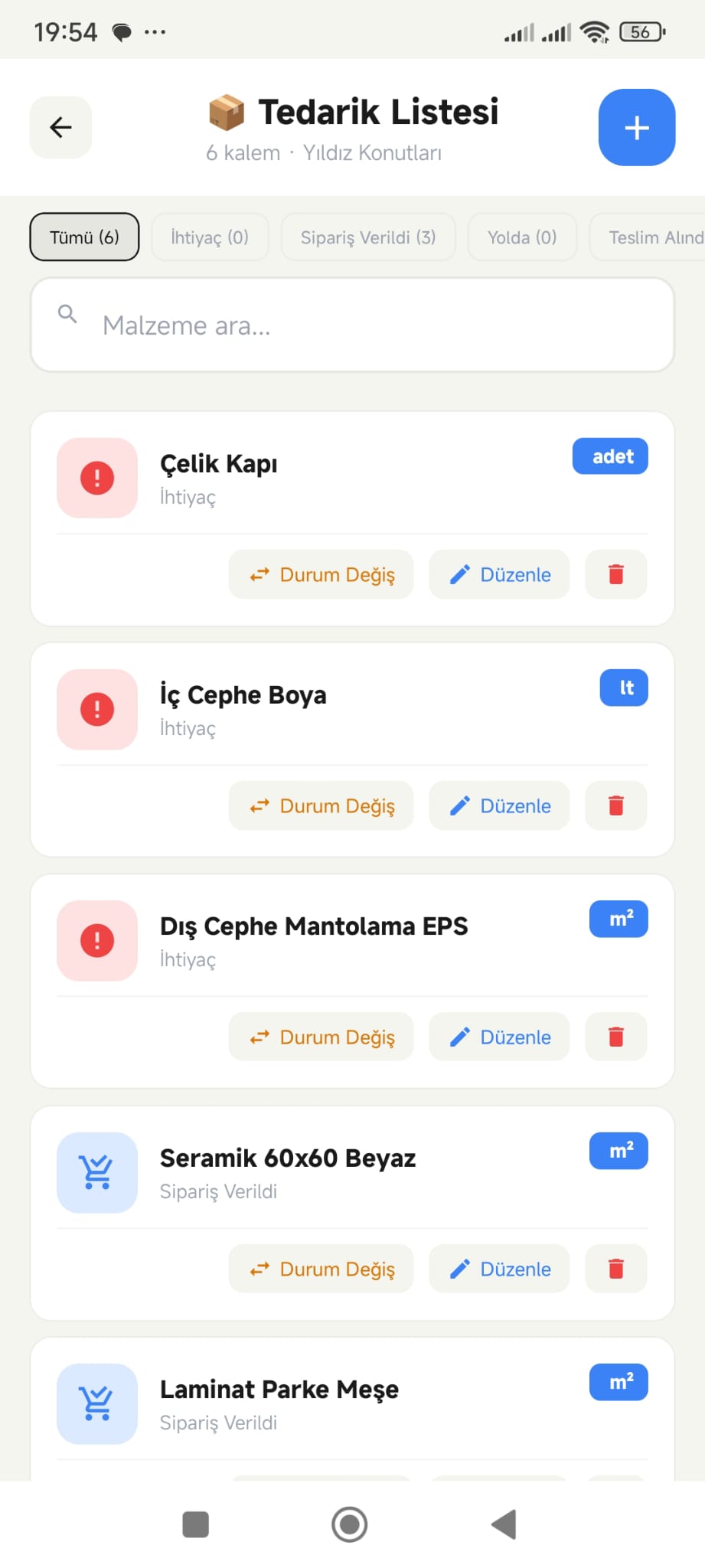Tap the shopping cart icon on Seramik 60x60 Beyaz
The image size is (705, 1568).
coord(96,1173)
